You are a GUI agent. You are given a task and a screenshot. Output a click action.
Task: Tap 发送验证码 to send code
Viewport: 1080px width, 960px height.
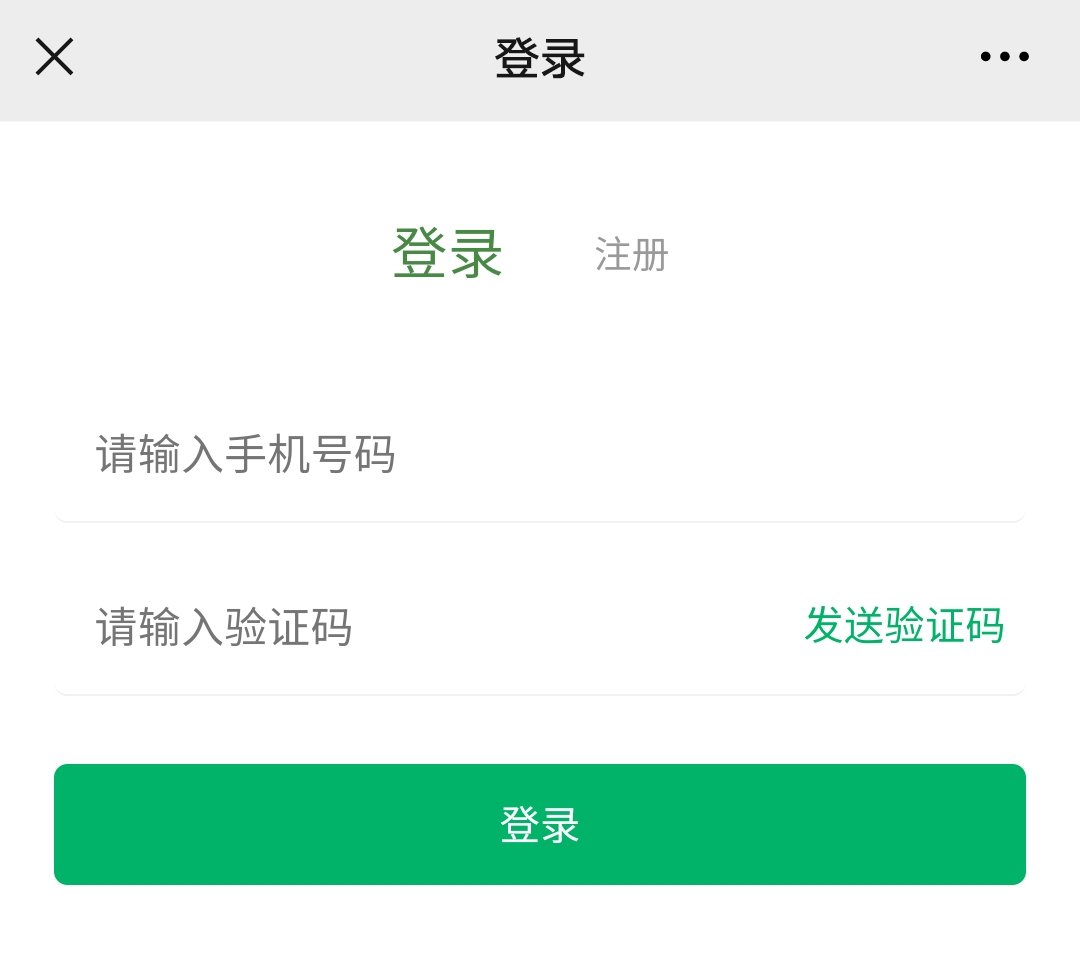[904, 626]
